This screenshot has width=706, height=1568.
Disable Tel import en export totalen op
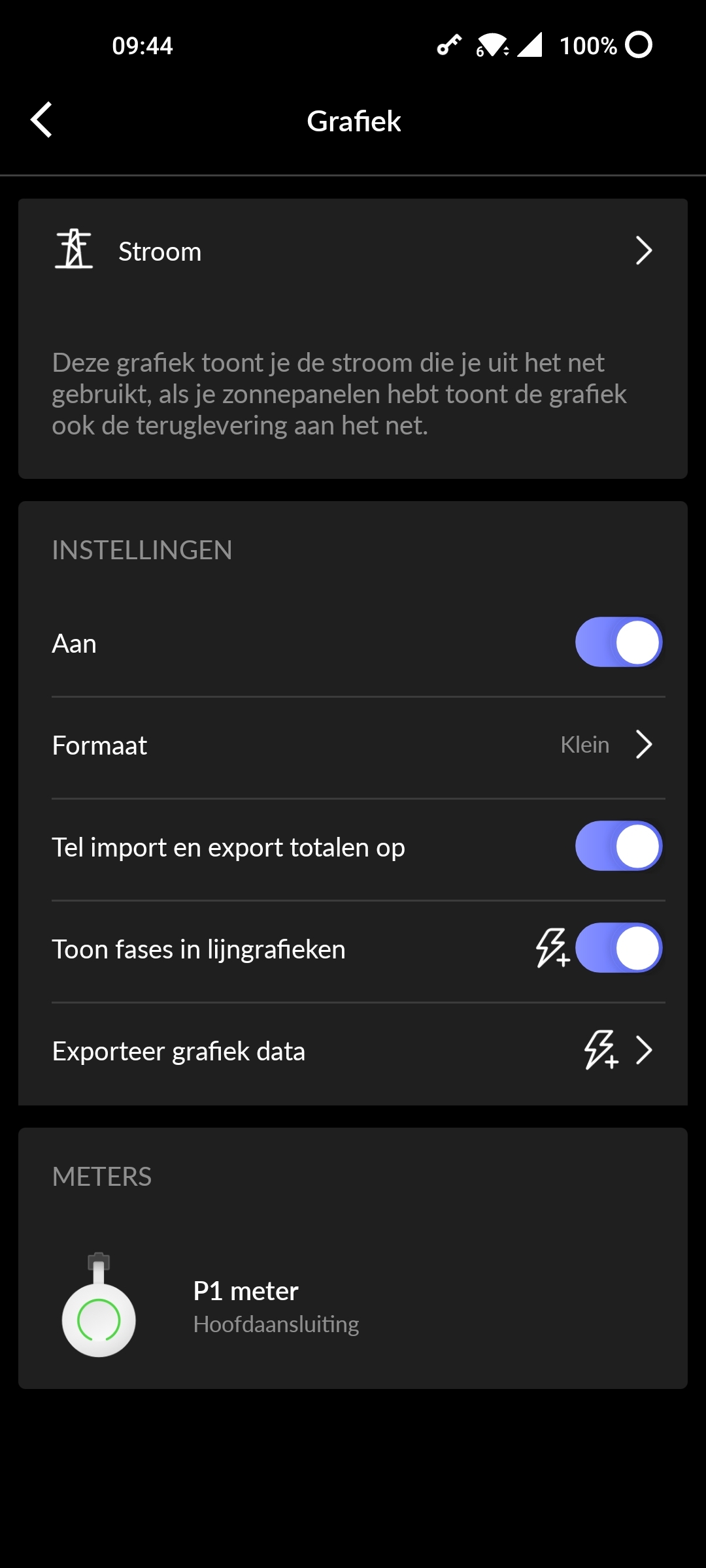point(618,846)
